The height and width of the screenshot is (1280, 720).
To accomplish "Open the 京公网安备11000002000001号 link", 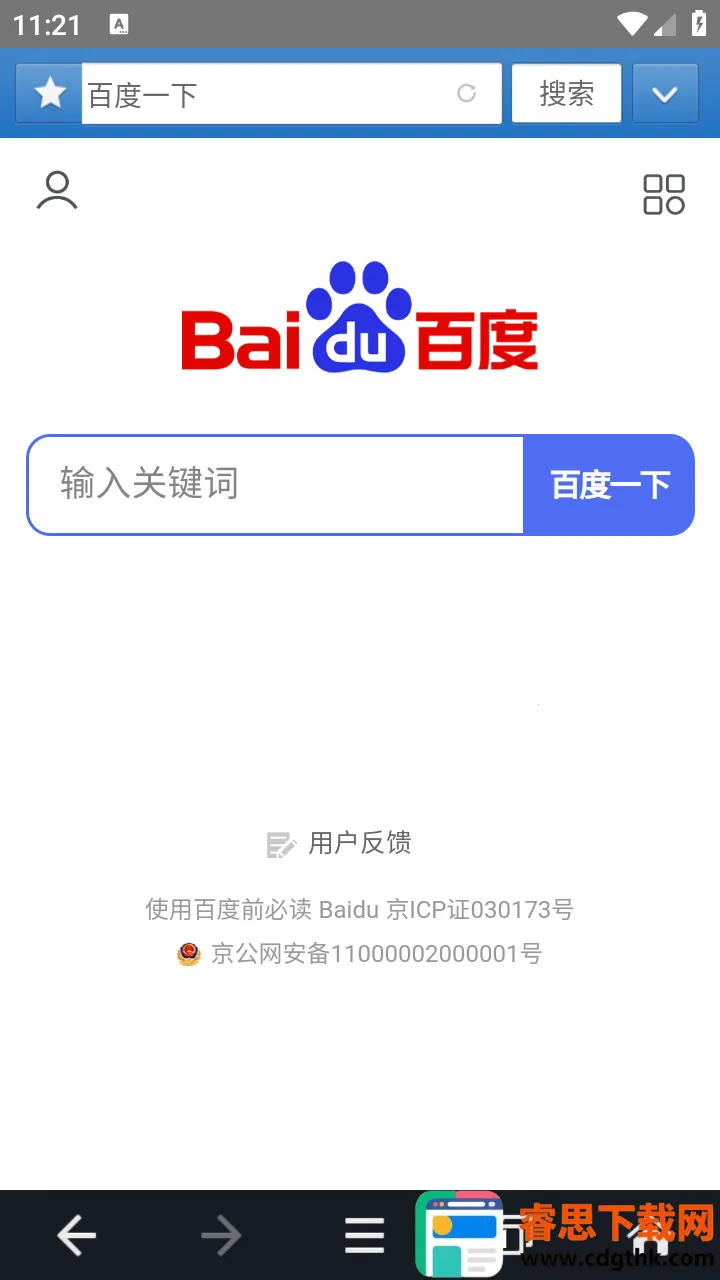I will pyautogui.click(x=375, y=954).
